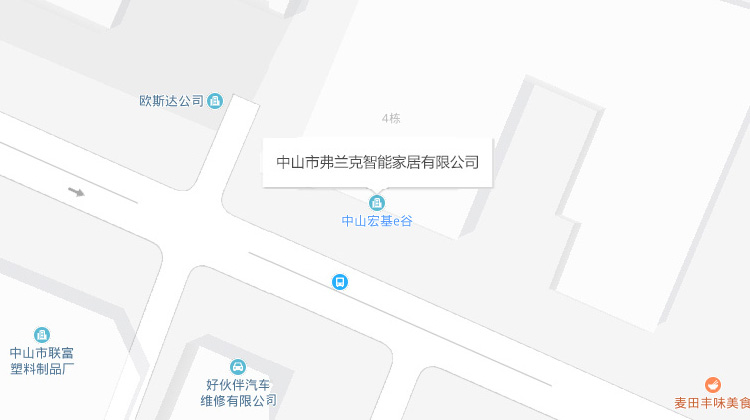Select the 好伙伴汽车维修有限公司 marker
The height and width of the screenshot is (420, 750).
tap(238, 367)
